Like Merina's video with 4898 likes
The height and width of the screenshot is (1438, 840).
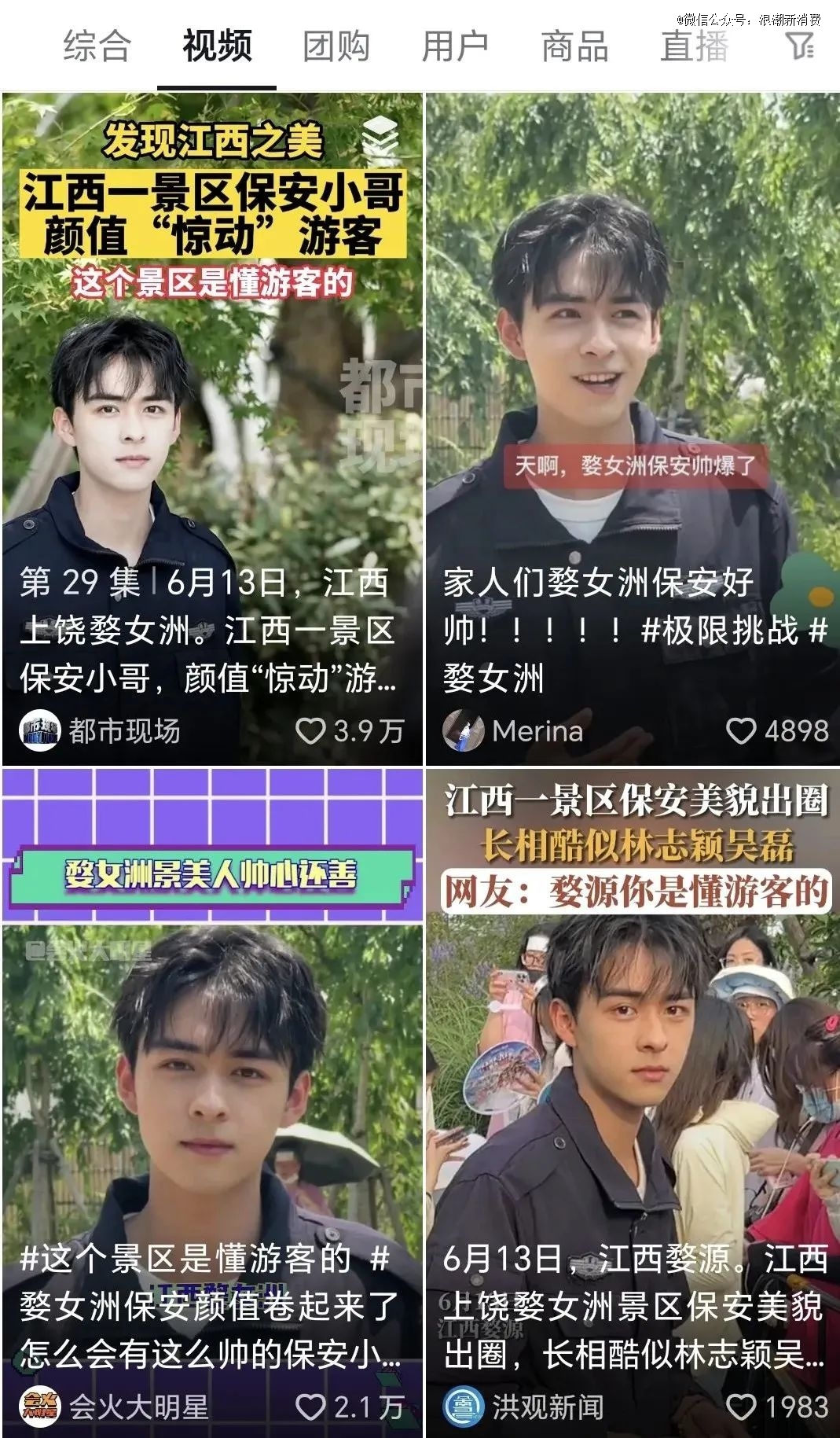click(x=740, y=731)
